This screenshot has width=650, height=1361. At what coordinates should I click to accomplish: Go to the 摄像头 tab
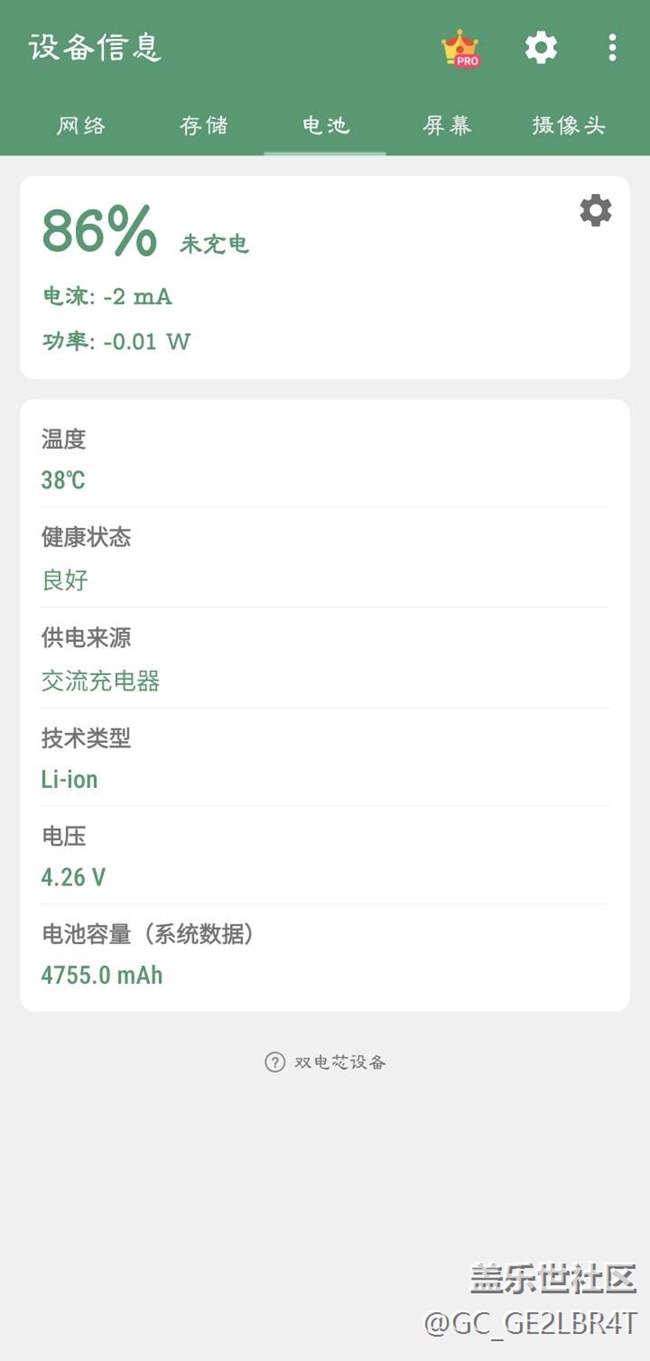[569, 126]
